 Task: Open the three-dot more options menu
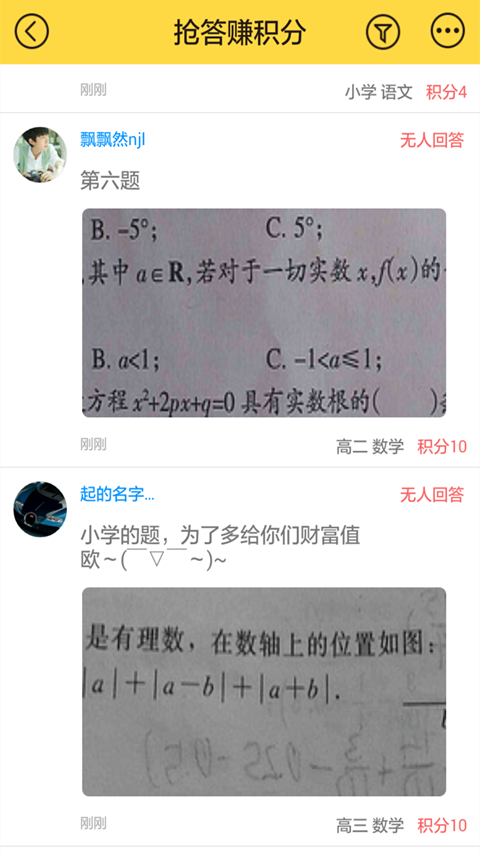coord(448,32)
